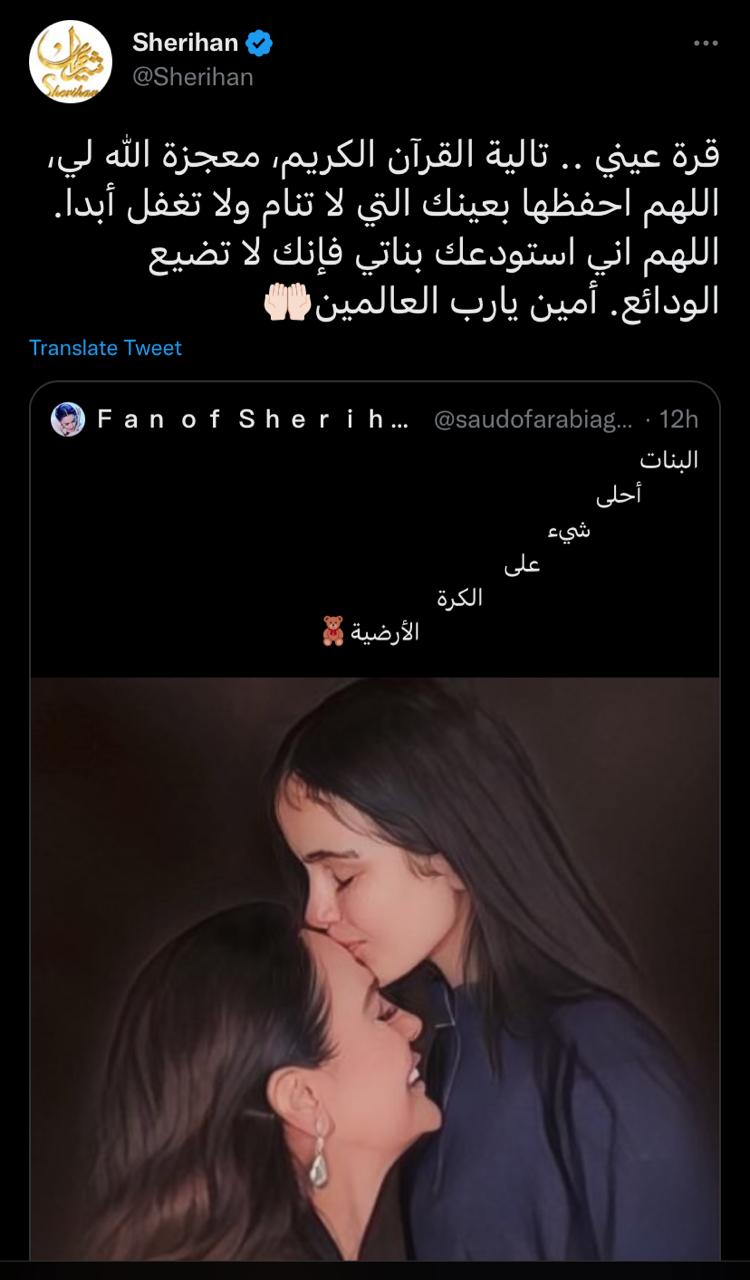Open the tweet's three-dot overflow menu
Screen dimensions: 750x1280
click(x=706, y=44)
